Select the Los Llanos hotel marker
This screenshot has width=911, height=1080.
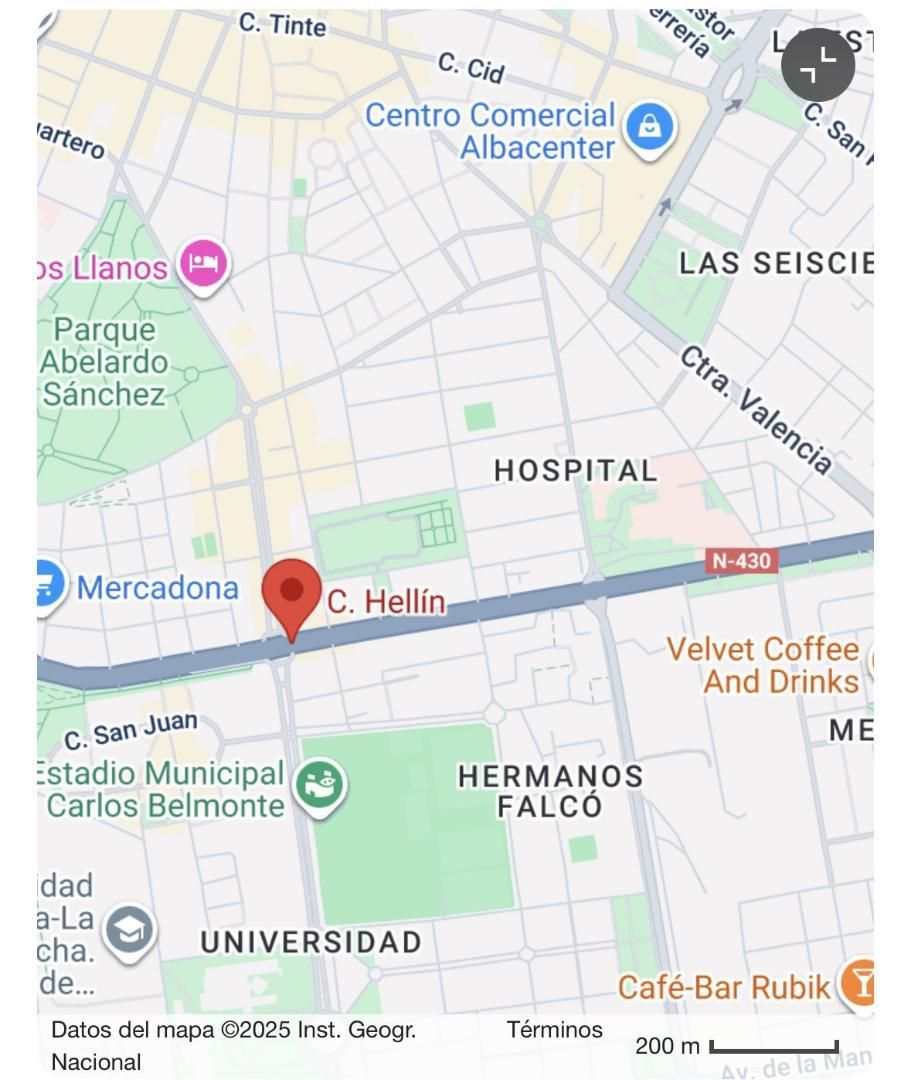(204, 265)
